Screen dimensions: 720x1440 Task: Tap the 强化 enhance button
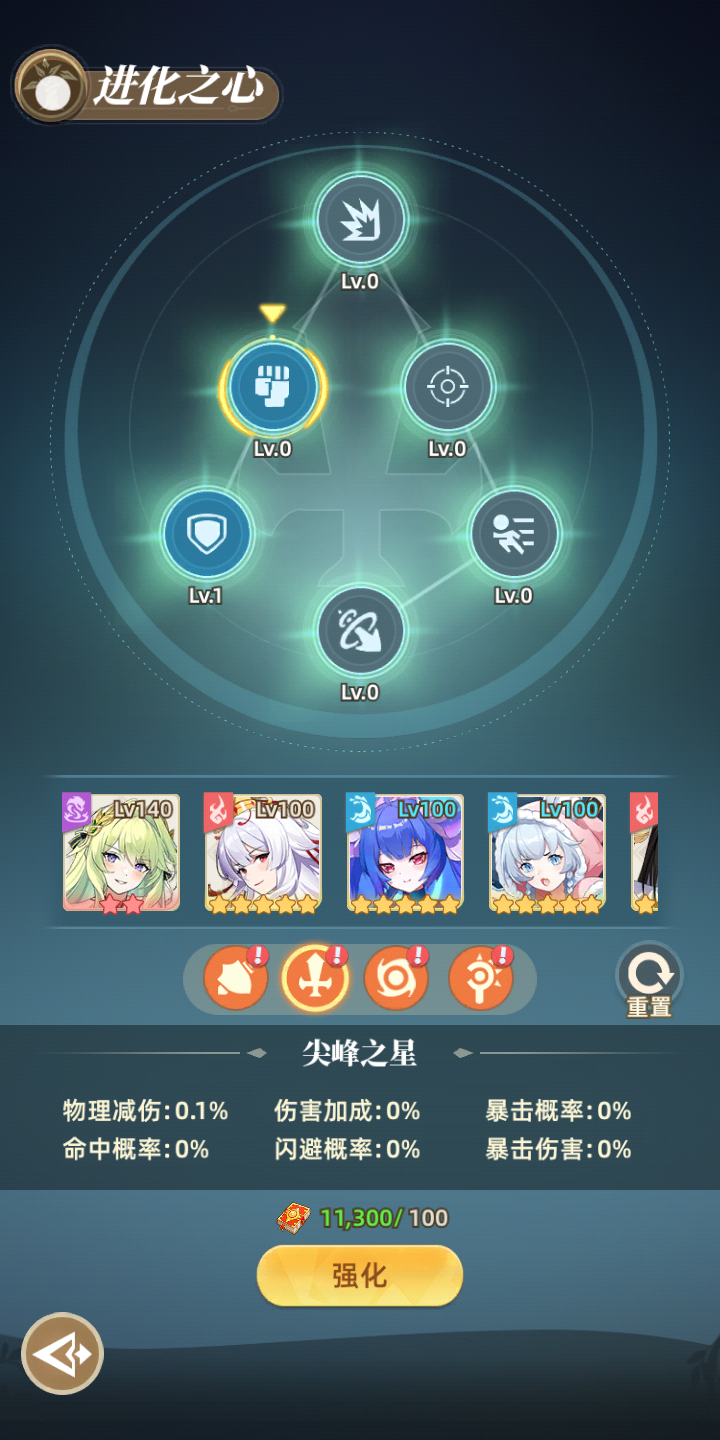(x=360, y=1275)
